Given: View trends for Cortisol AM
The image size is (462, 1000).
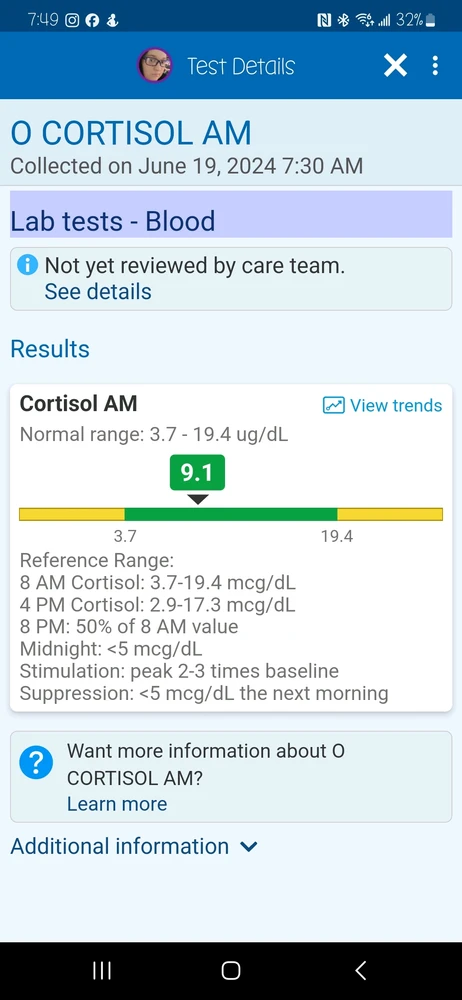Looking at the screenshot, I should [382, 405].
